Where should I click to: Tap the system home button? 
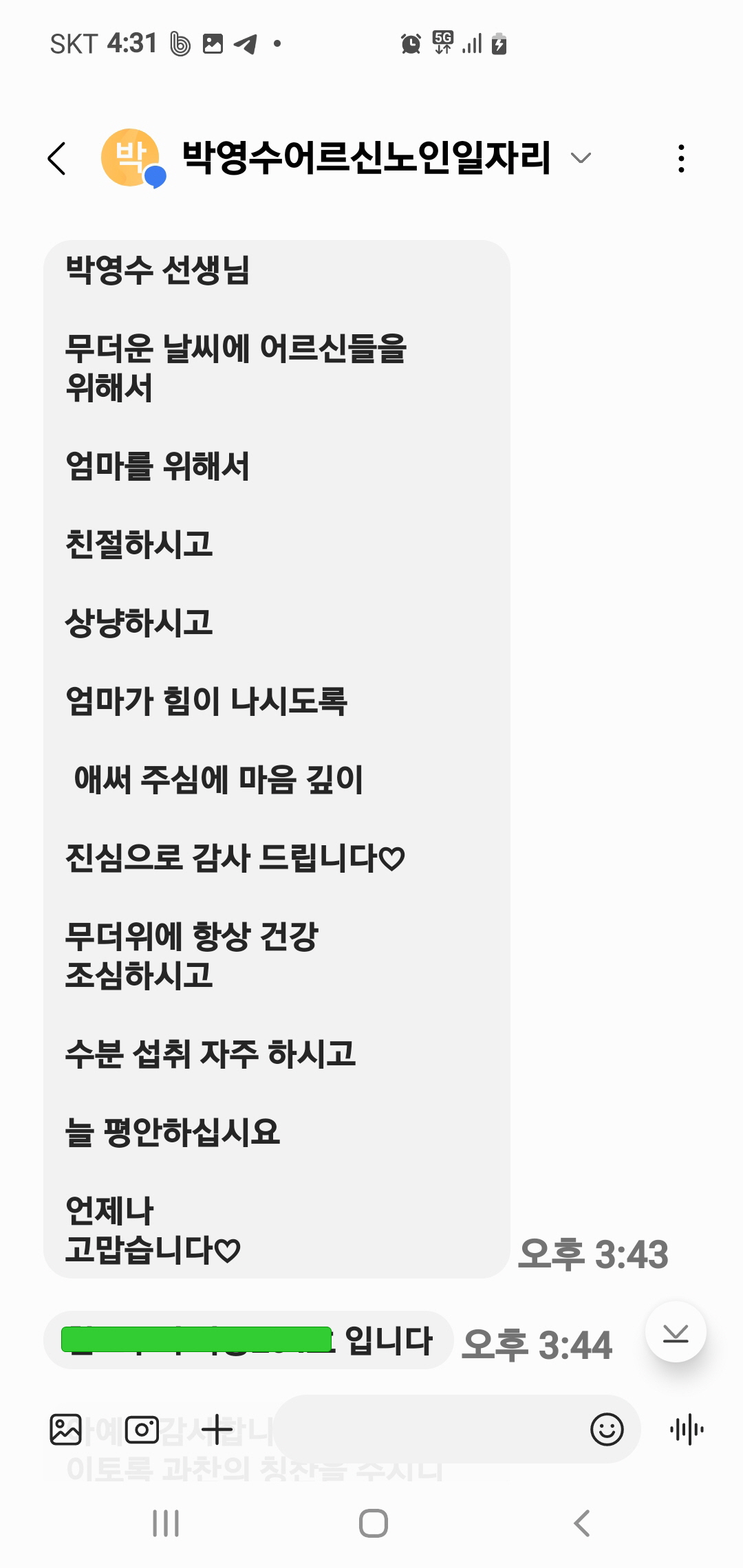tap(373, 1523)
